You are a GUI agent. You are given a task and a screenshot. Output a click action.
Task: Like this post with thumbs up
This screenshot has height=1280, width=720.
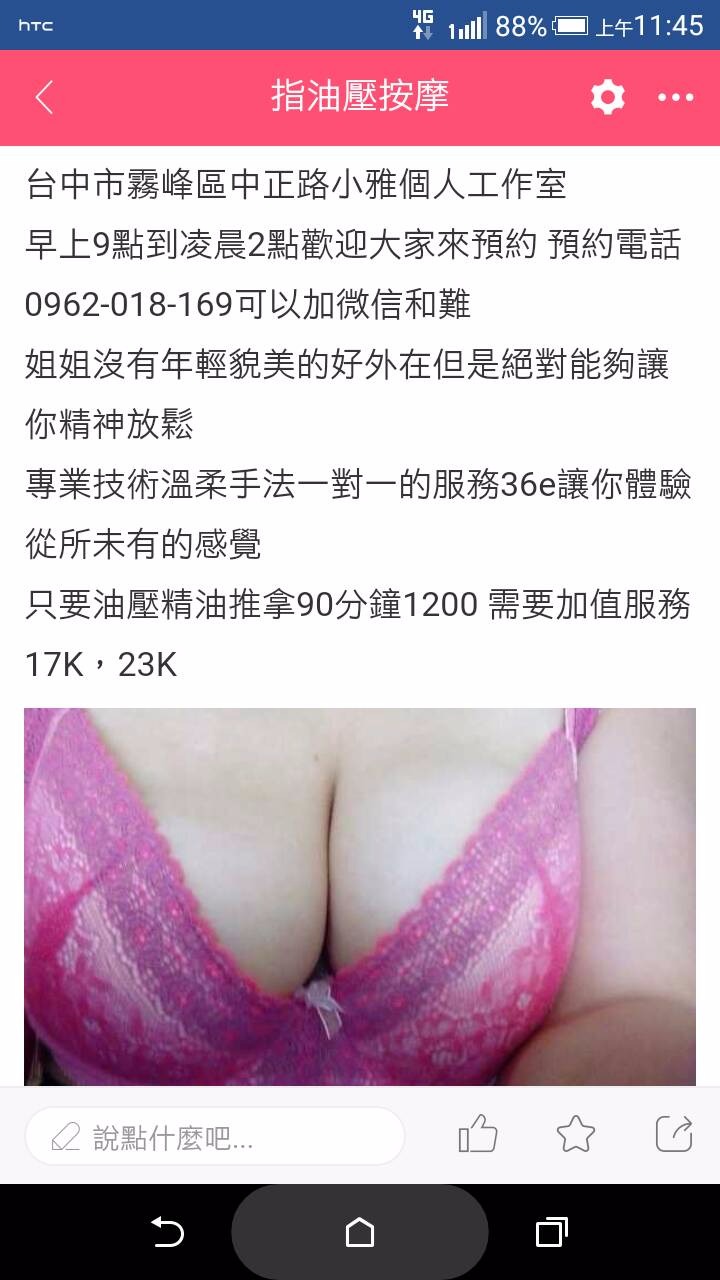pos(477,1135)
